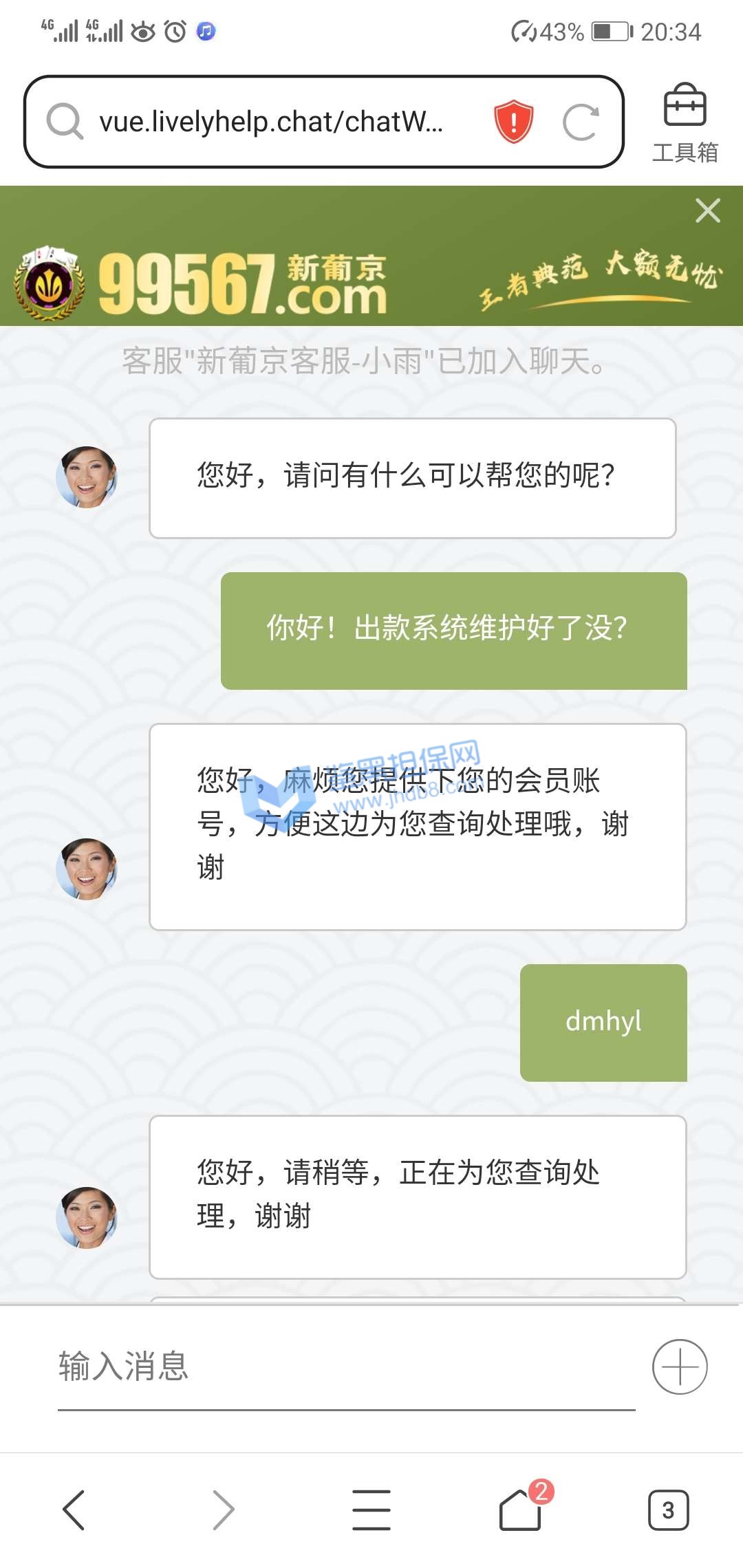The height and width of the screenshot is (1568, 743).
Task: Close the chat window with the X
Action: coord(707,210)
